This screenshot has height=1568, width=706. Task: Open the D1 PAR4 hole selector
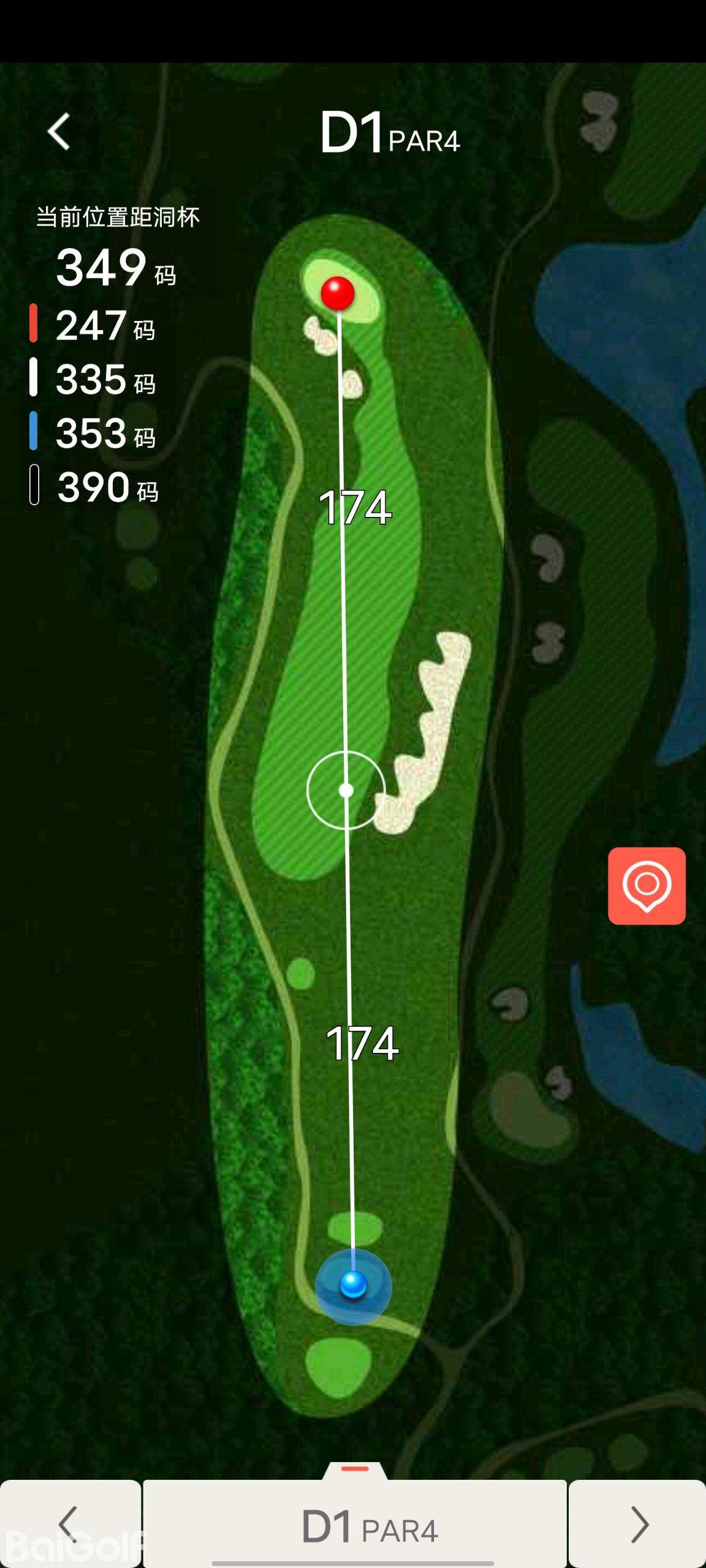pos(355,1525)
